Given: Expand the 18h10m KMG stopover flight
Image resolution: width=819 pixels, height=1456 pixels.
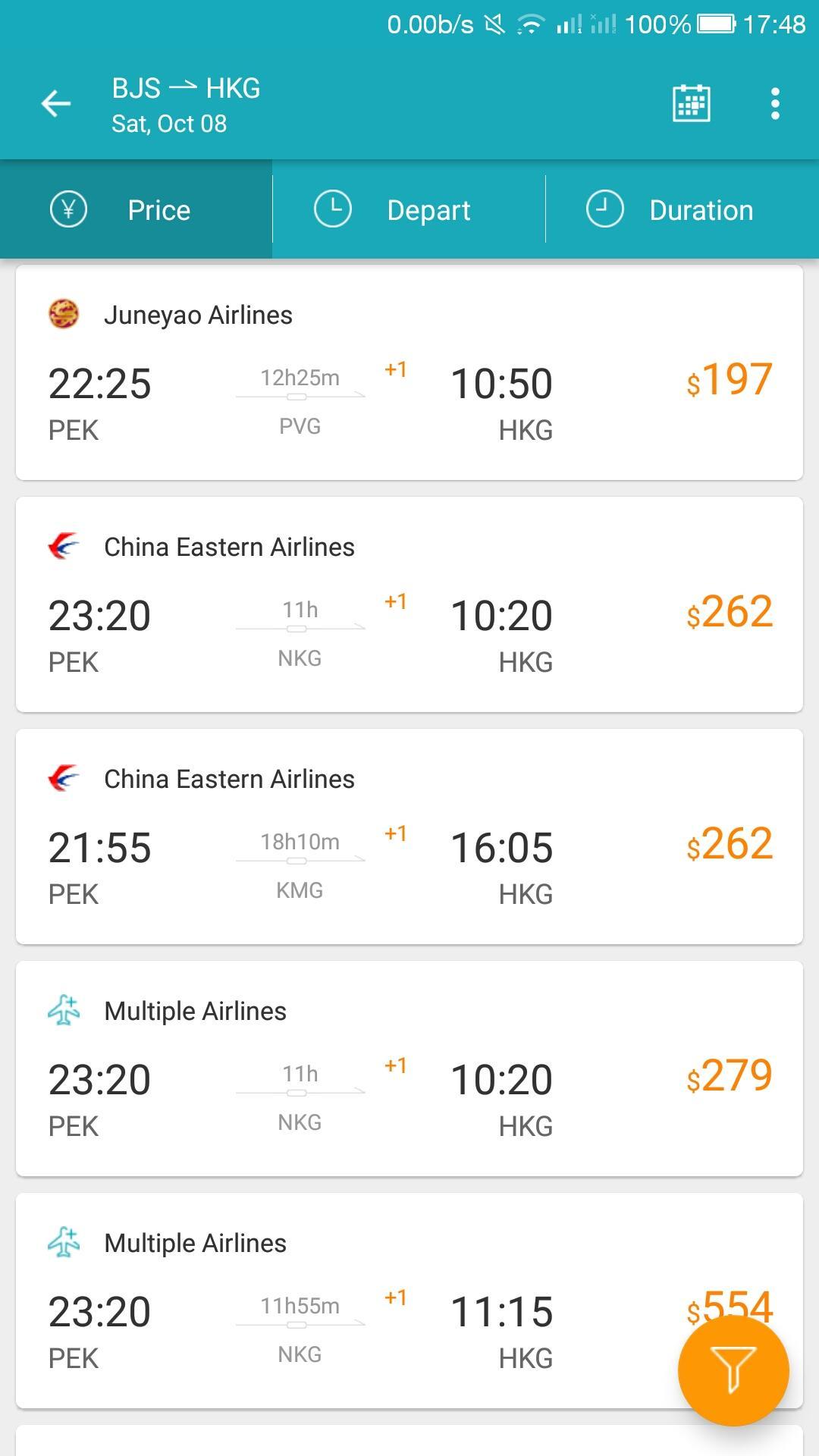Looking at the screenshot, I should coord(409,842).
